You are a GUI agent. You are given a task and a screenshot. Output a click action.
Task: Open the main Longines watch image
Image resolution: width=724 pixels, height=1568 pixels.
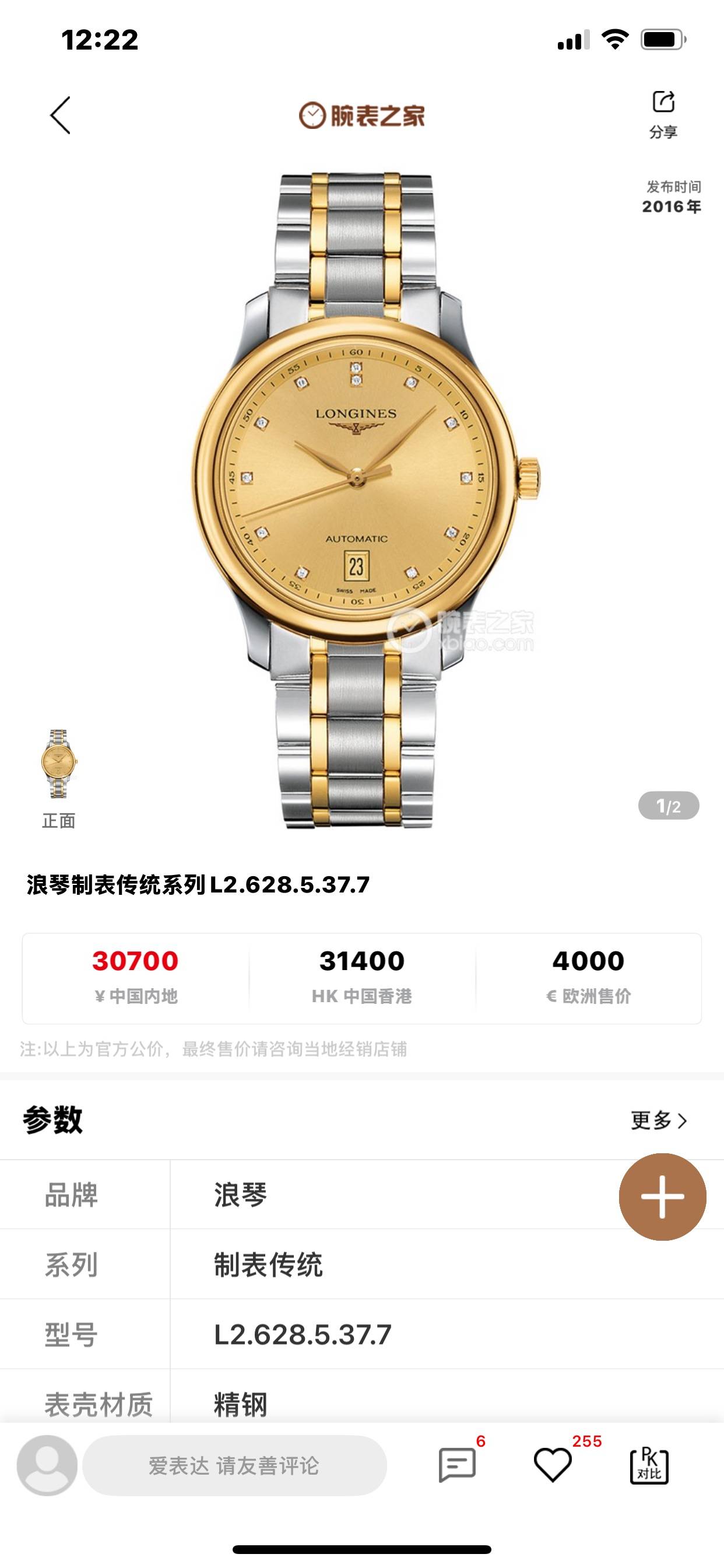click(x=362, y=499)
